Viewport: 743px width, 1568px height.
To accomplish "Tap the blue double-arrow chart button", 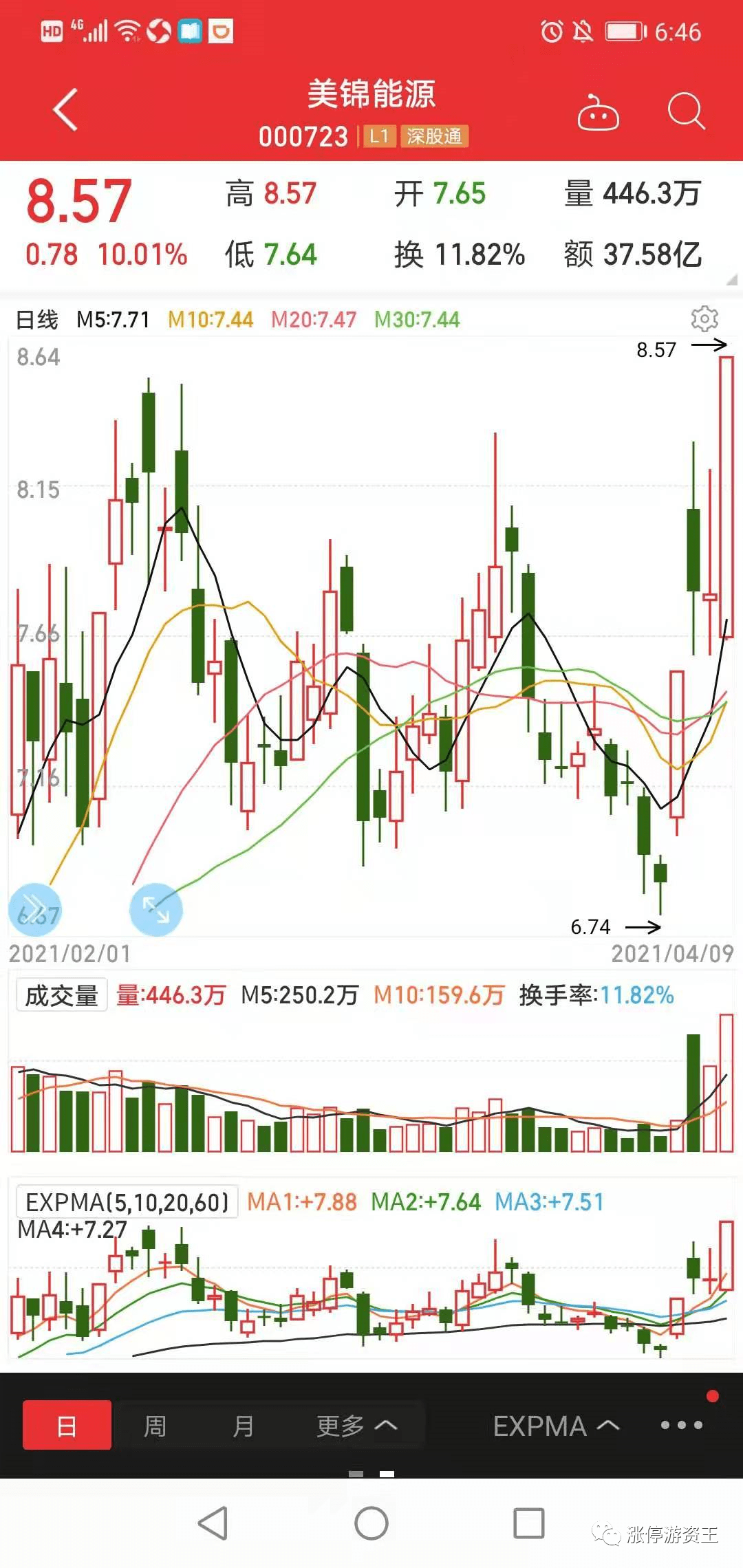I will tap(34, 909).
